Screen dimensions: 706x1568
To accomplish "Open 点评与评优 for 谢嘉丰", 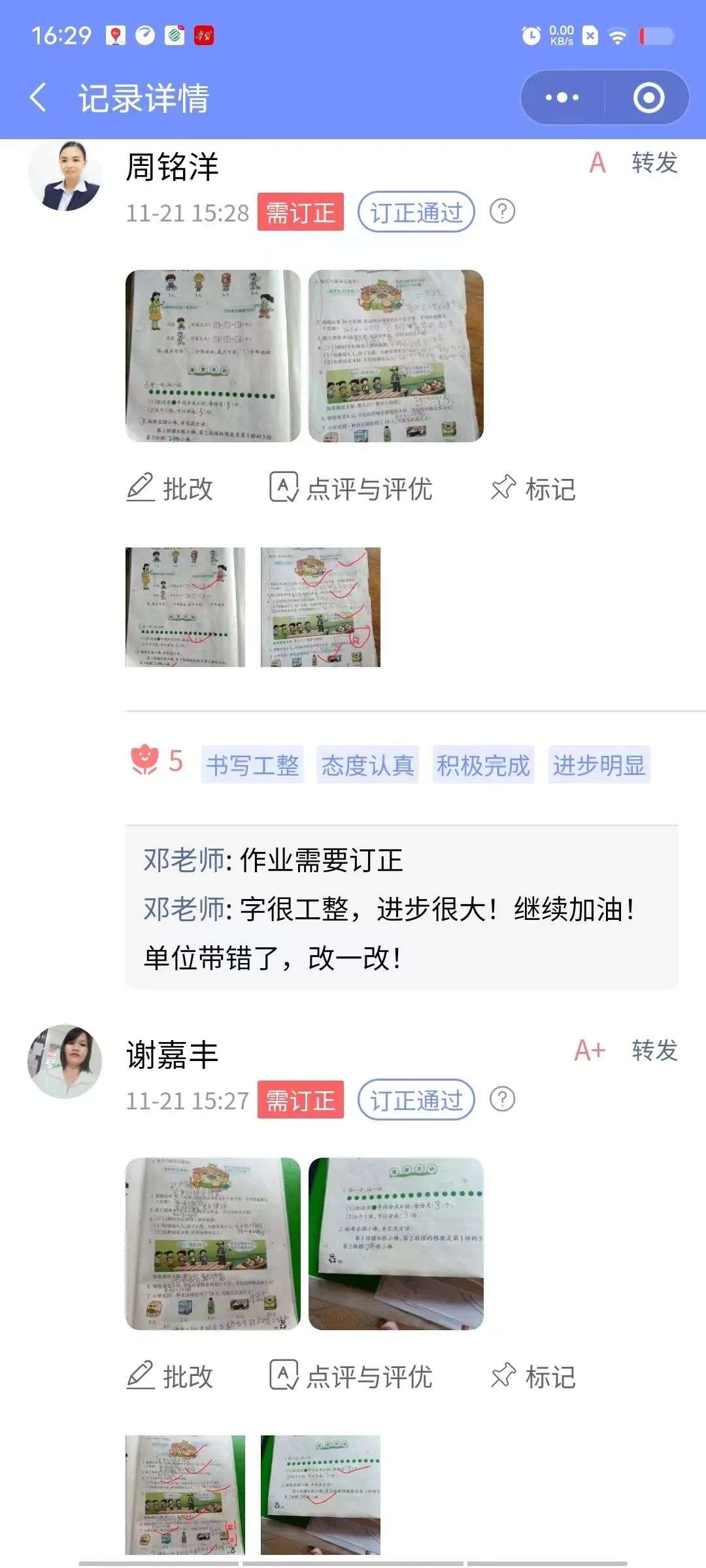I will click(x=350, y=1376).
